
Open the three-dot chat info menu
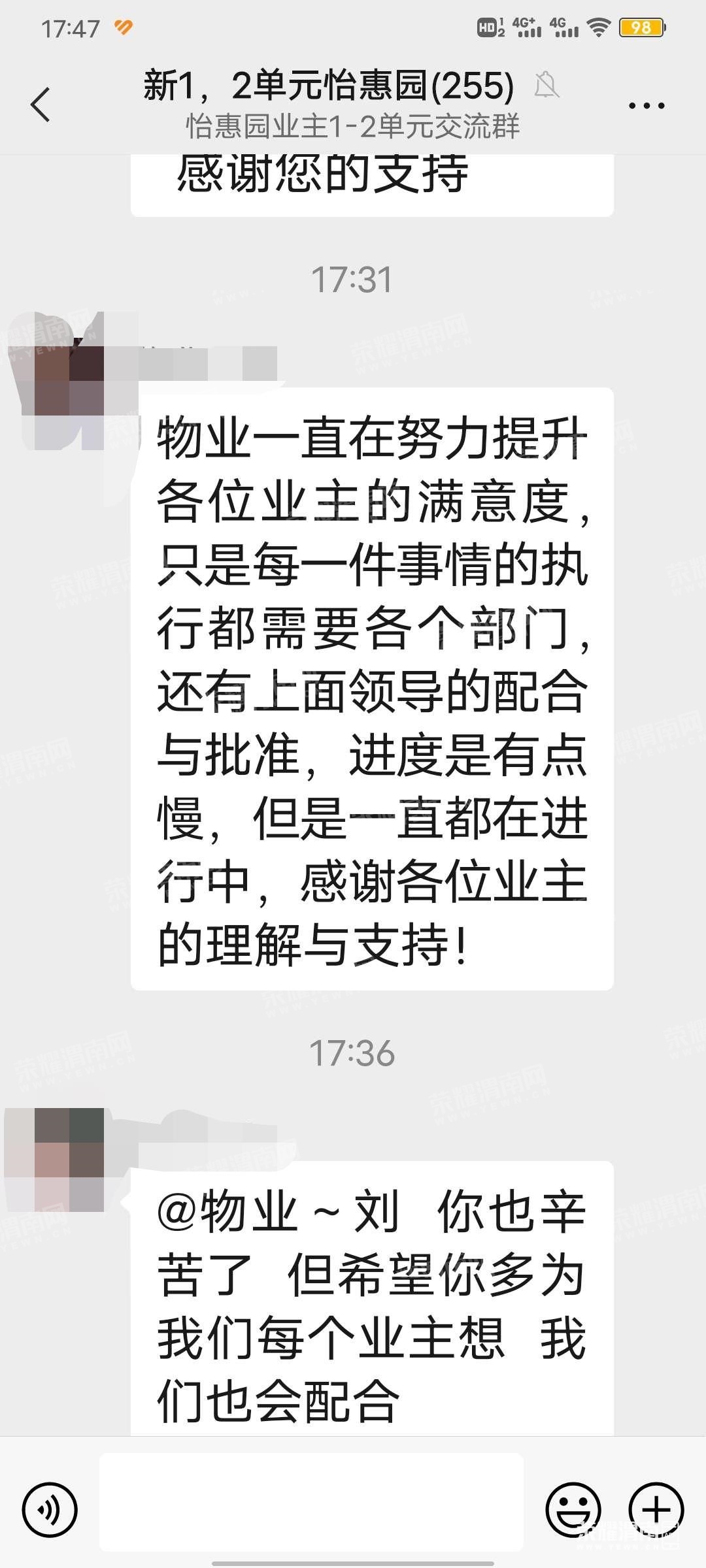(646, 105)
